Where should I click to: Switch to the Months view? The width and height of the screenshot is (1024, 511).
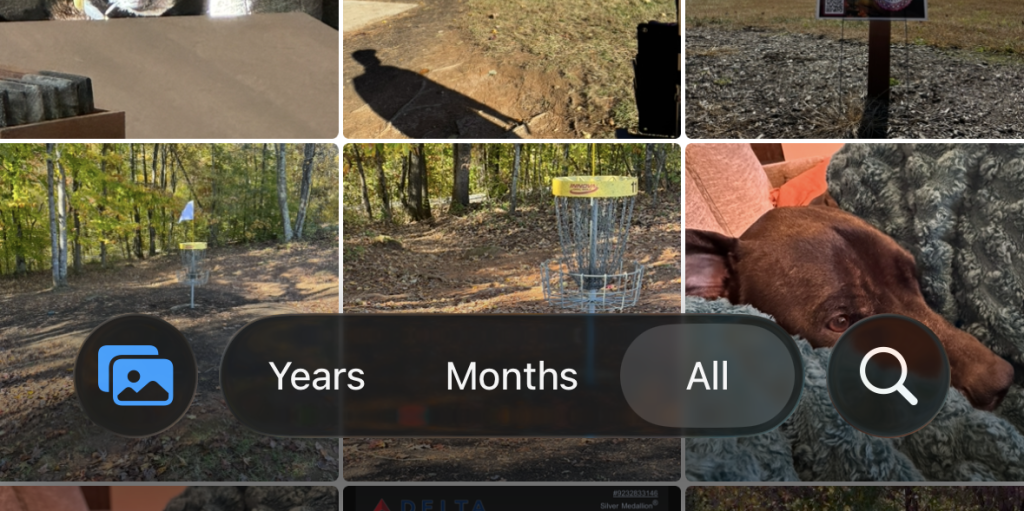(x=511, y=377)
